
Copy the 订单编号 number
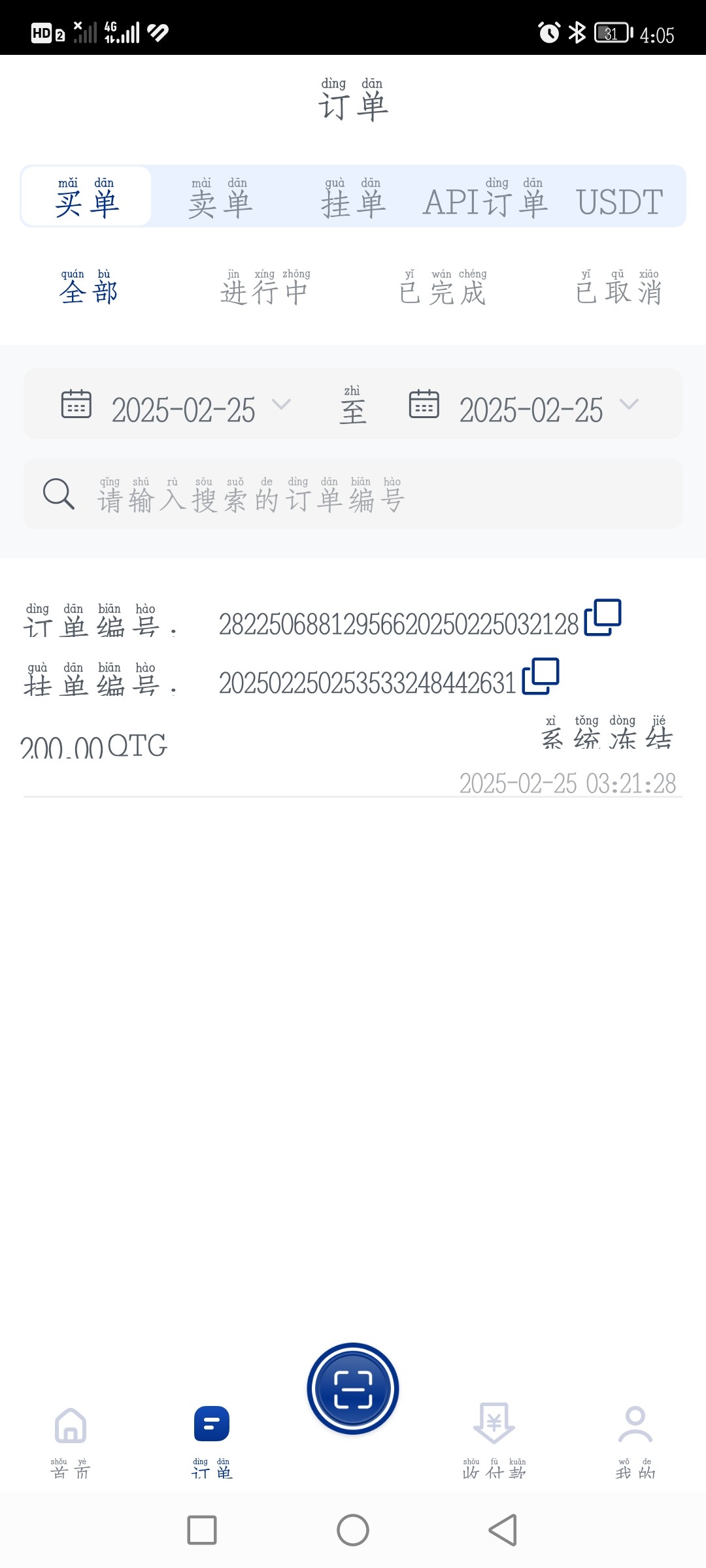[x=603, y=617]
